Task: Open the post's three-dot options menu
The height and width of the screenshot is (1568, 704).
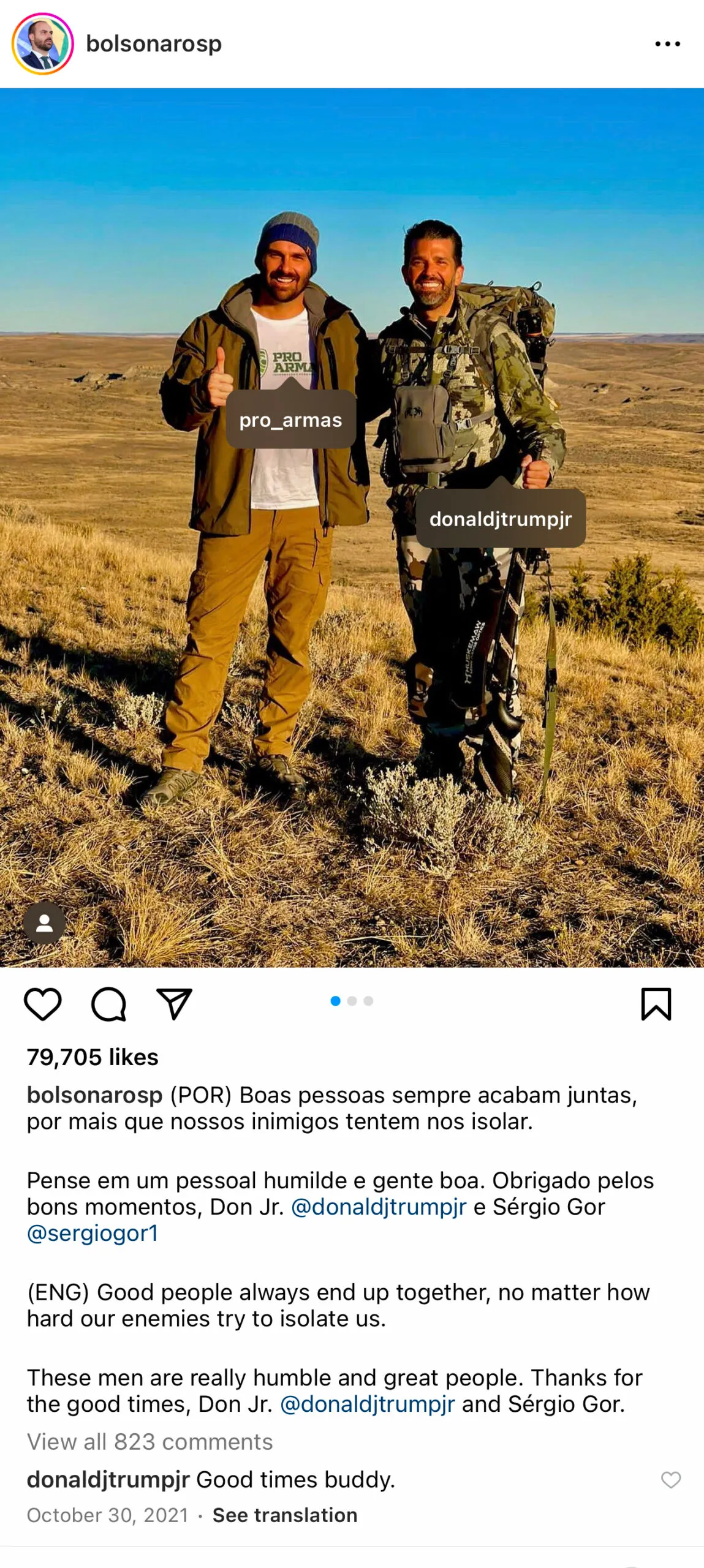Action: 667,44
